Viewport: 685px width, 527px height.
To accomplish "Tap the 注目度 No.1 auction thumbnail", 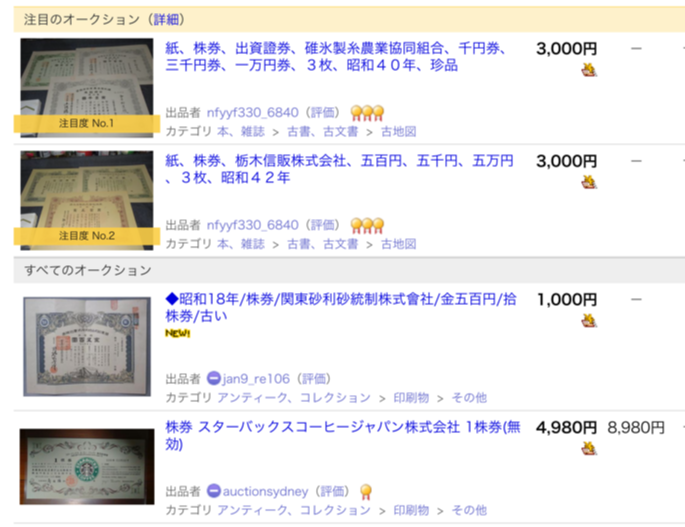I will tap(87, 88).
